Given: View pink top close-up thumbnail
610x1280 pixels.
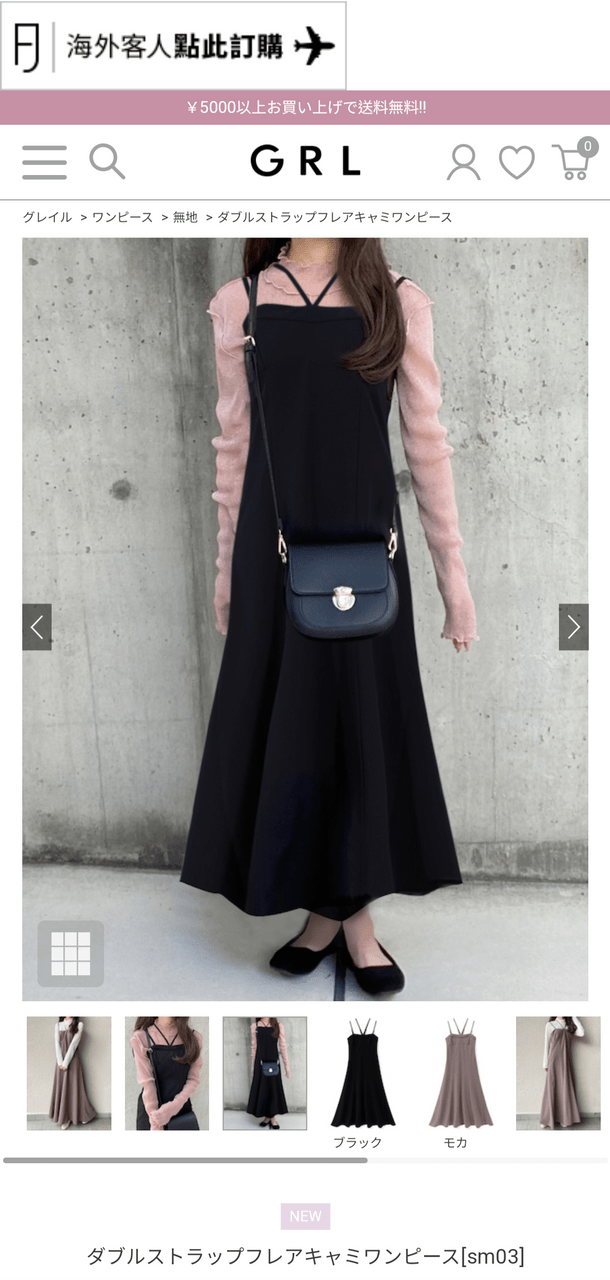Looking at the screenshot, I should click(x=167, y=1073).
